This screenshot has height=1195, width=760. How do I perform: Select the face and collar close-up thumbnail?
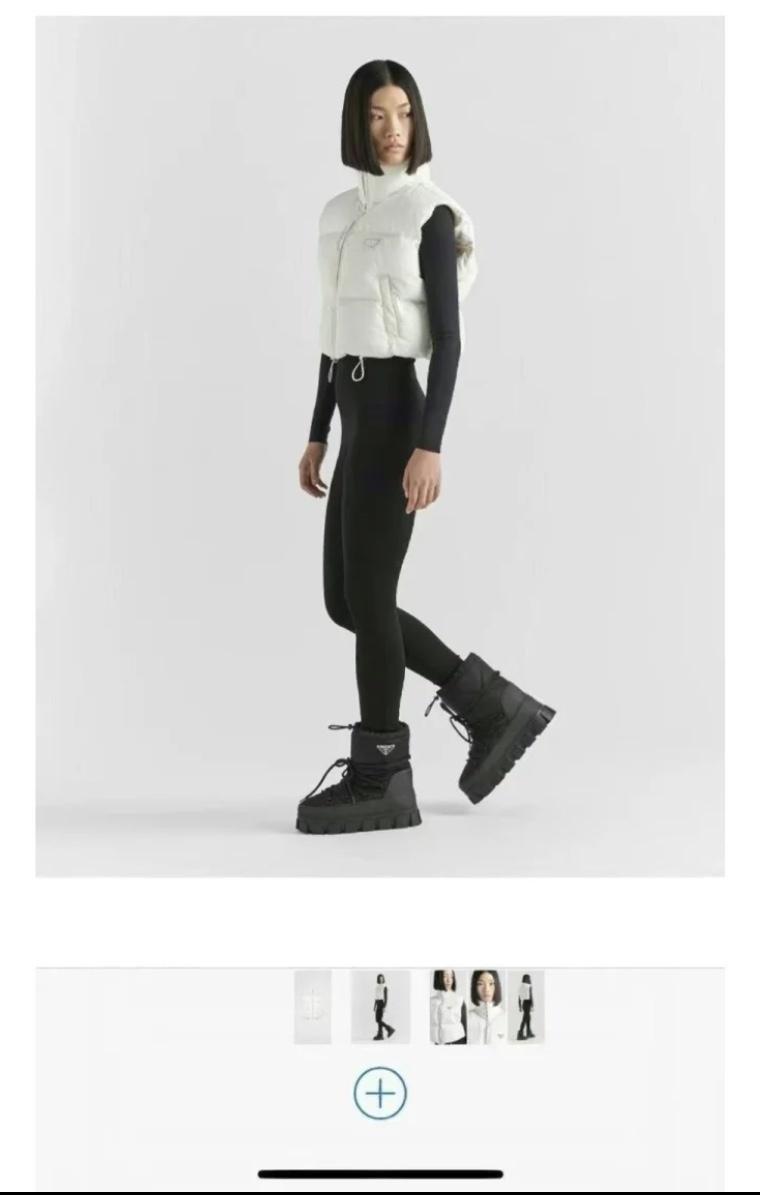coord(486,1007)
